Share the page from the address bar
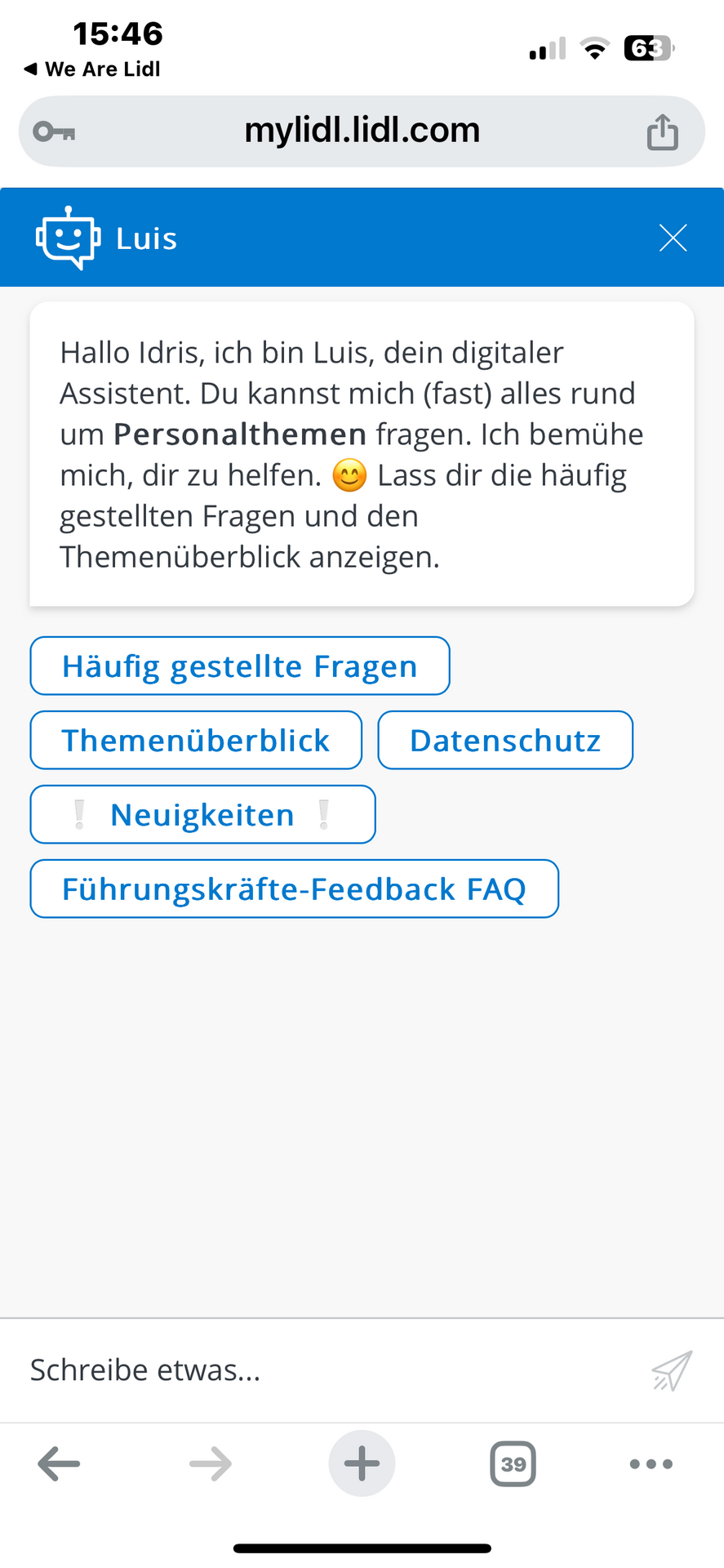Image resolution: width=724 pixels, height=1568 pixels. click(662, 132)
